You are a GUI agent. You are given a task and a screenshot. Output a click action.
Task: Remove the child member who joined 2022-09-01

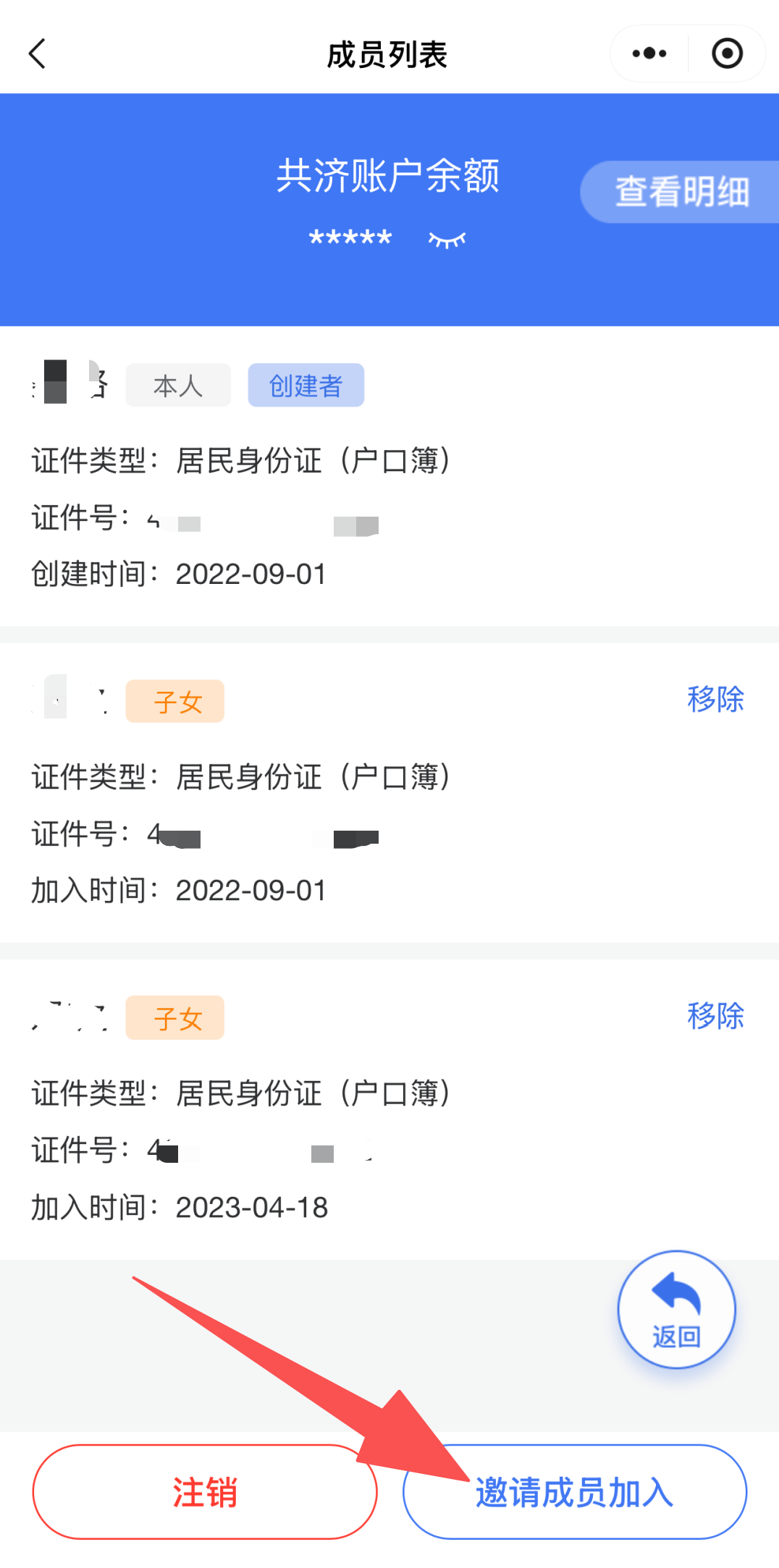(715, 699)
